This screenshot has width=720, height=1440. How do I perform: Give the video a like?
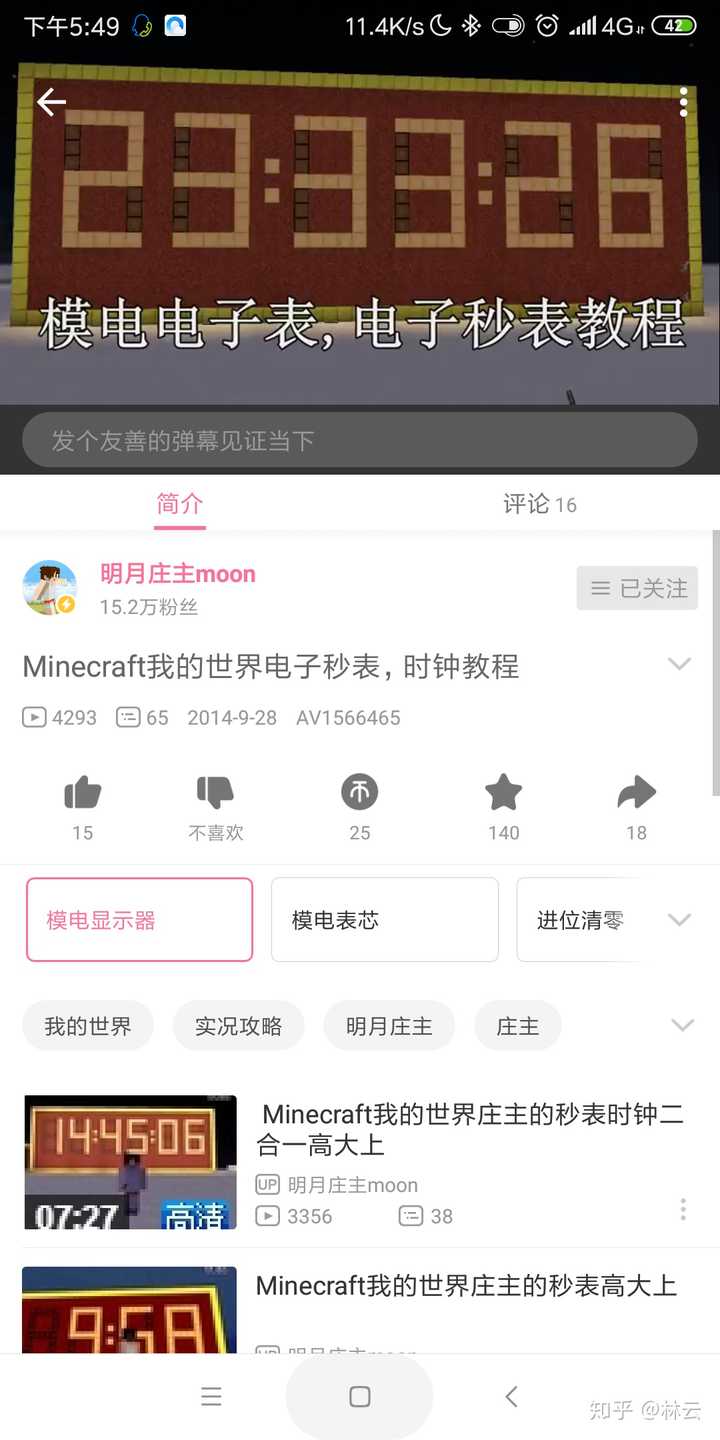pyautogui.click(x=83, y=791)
